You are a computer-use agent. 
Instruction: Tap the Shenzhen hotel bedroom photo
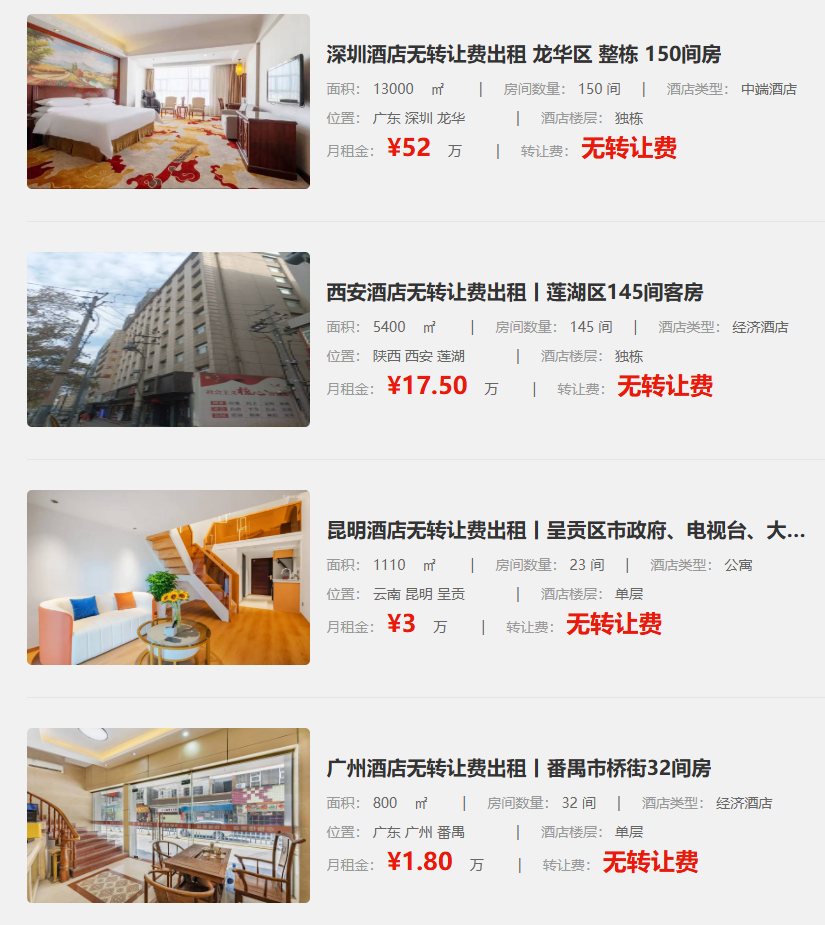coord(168,101)
